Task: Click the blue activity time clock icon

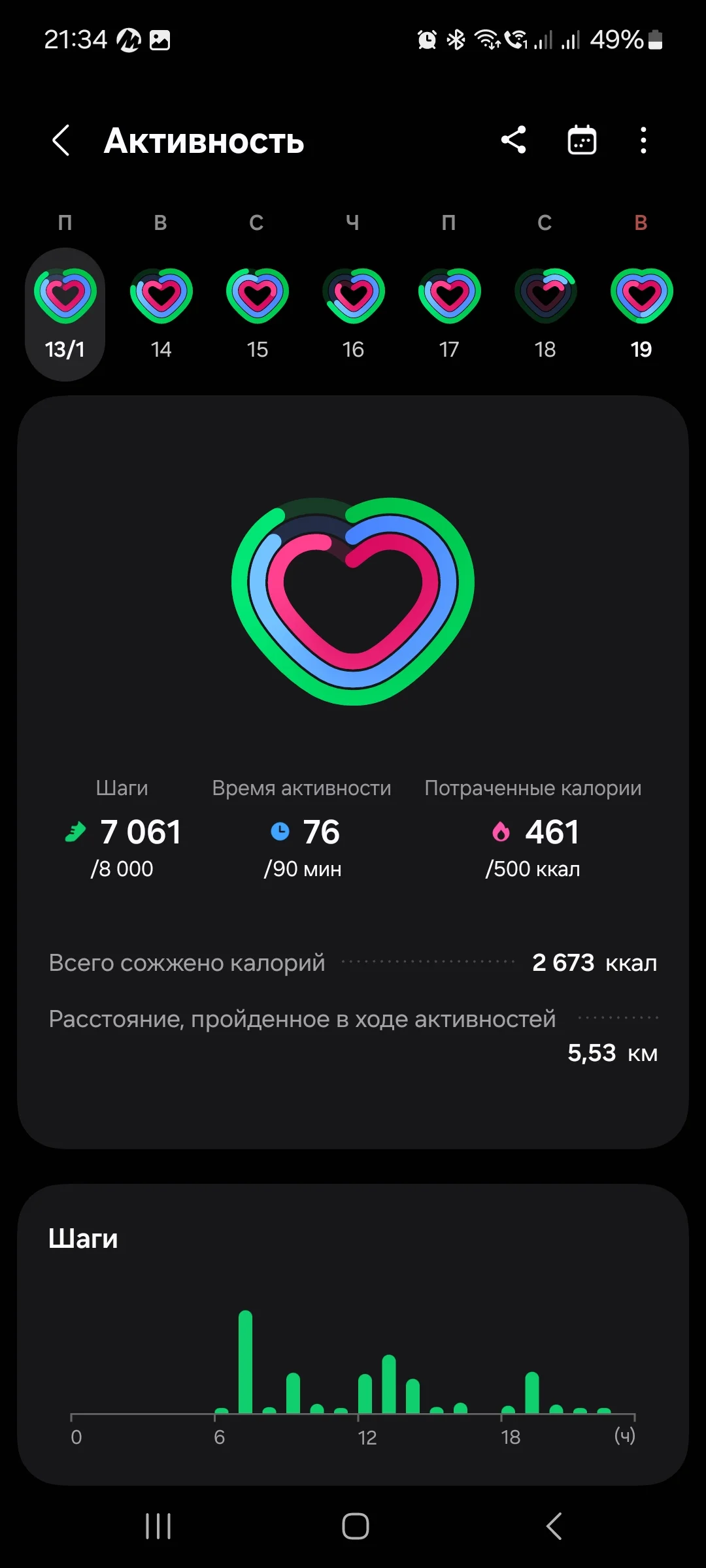Action: [280, 831]
